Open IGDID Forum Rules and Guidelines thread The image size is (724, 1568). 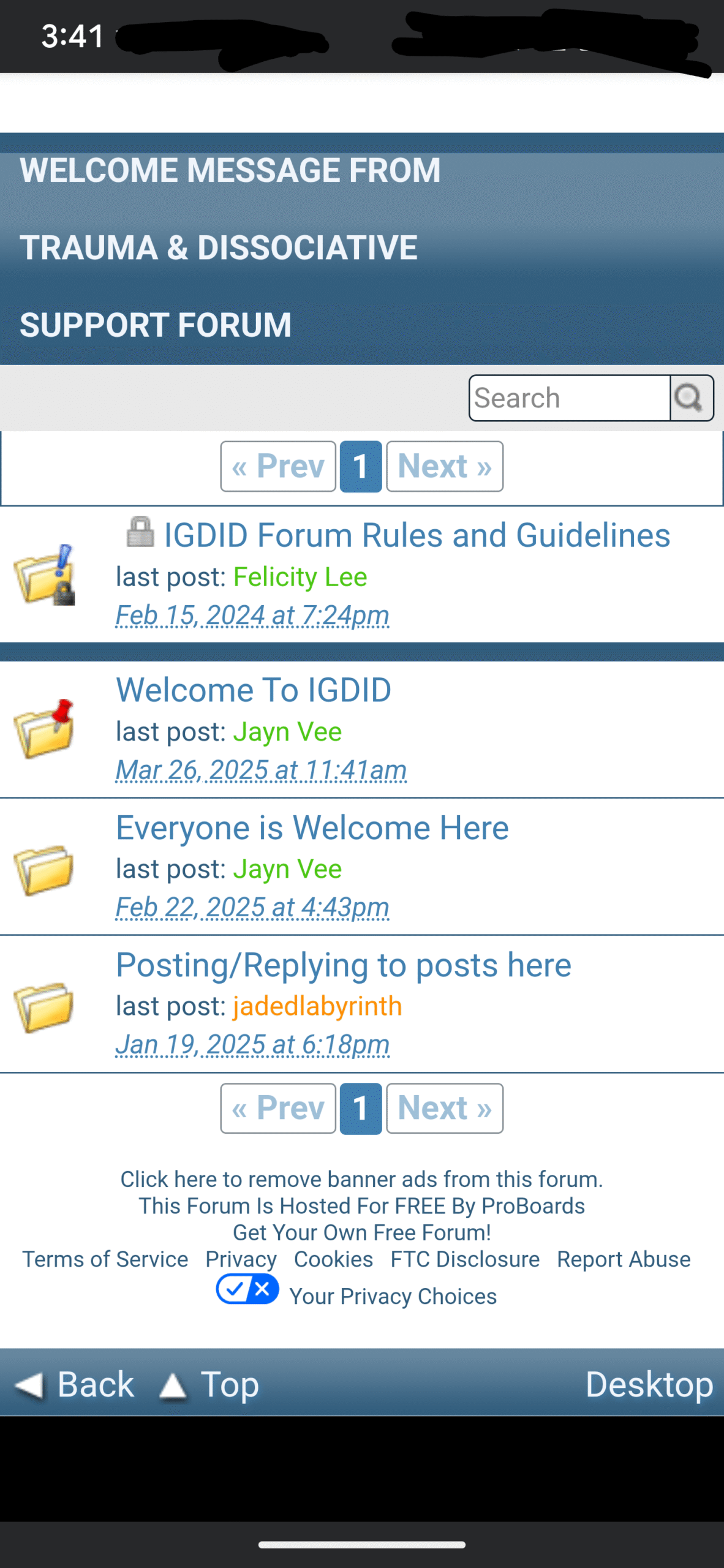coord(417,535)
